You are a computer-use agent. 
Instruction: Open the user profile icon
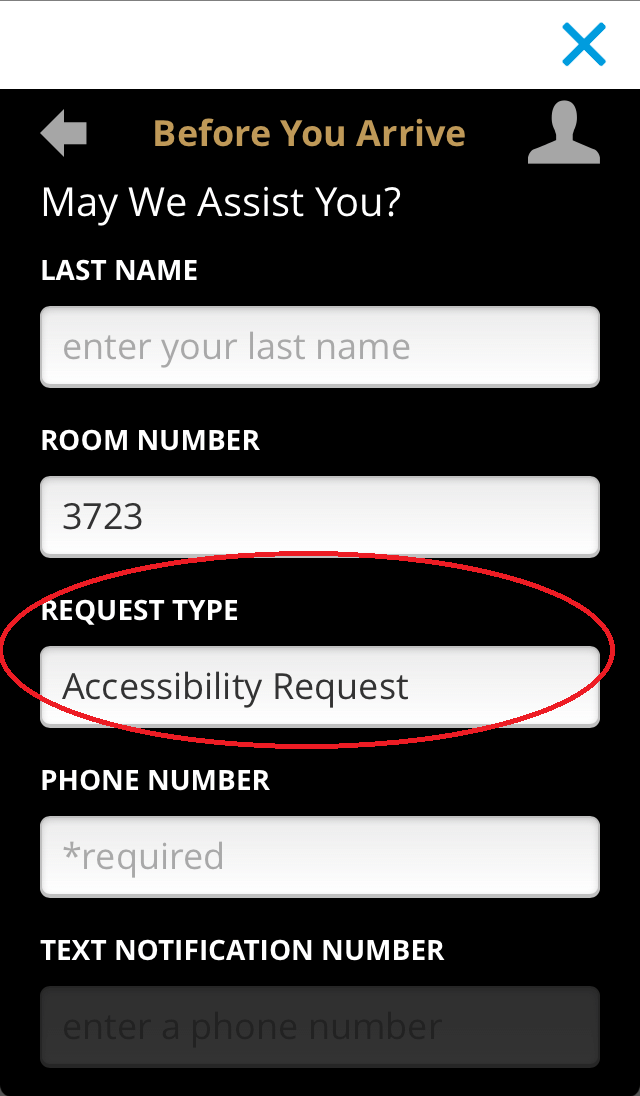(x=564, y=133)
